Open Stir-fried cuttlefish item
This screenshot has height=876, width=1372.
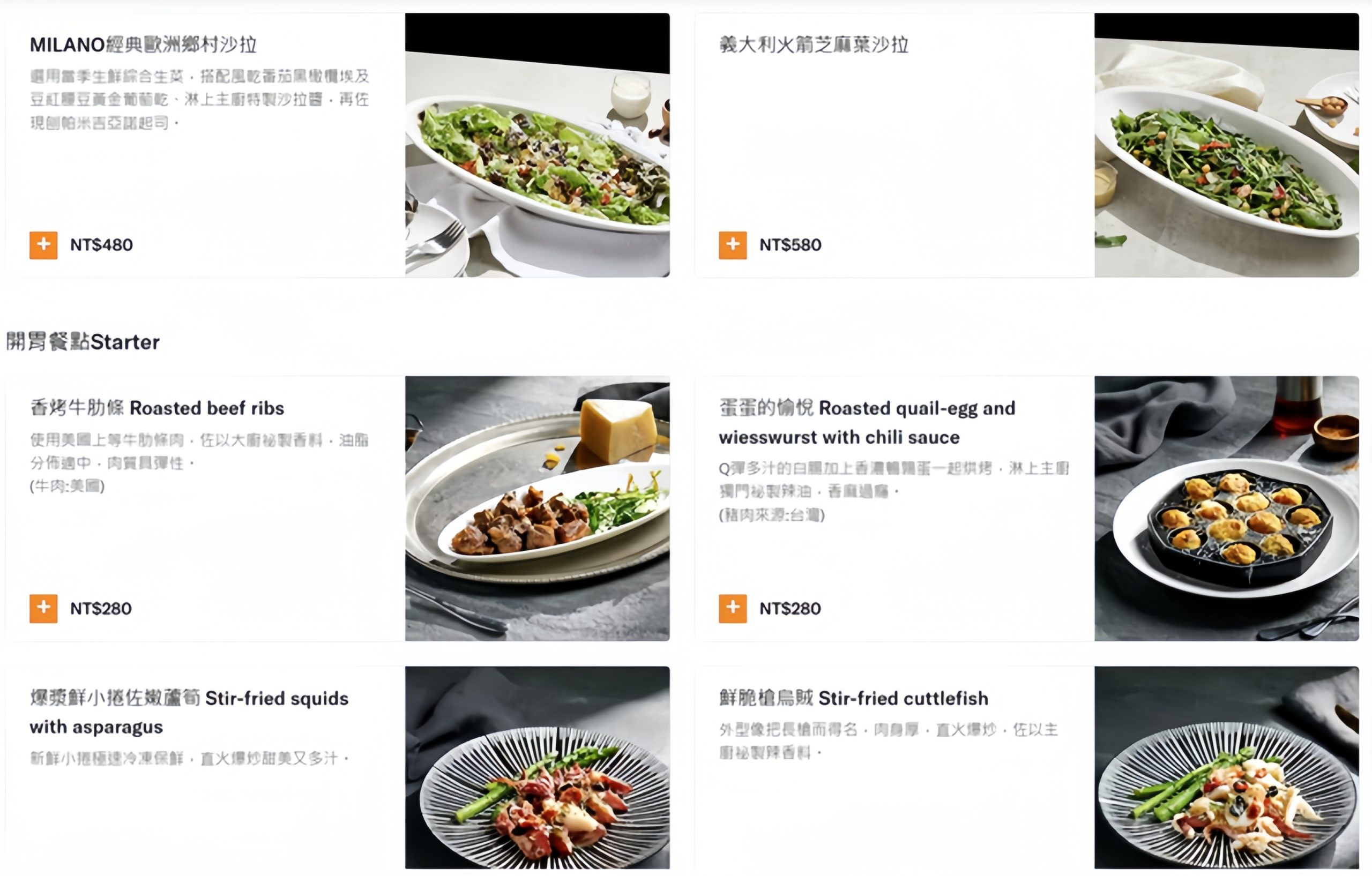853,698
